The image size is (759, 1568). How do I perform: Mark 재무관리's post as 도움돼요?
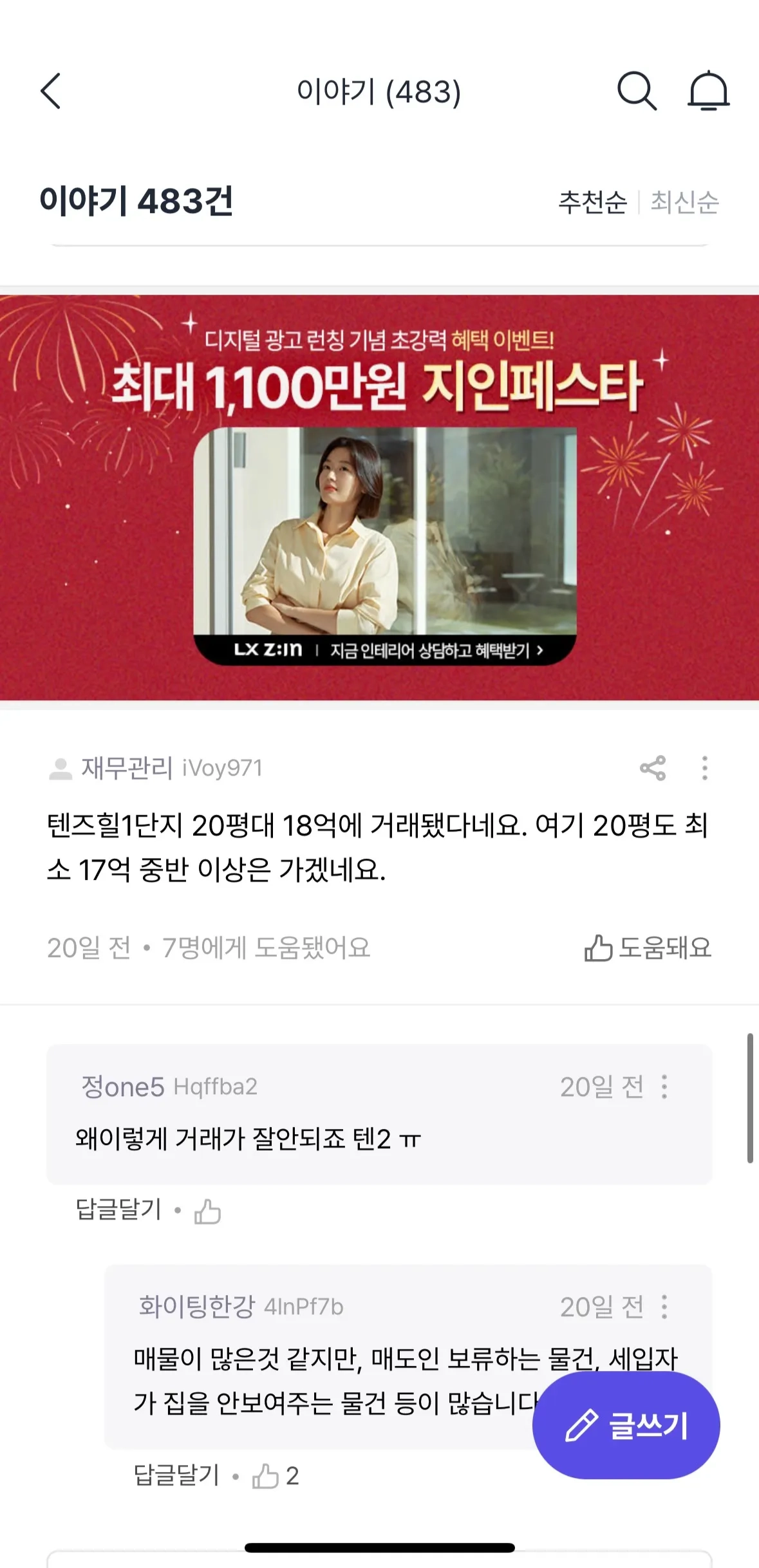(x=648, y=947)
